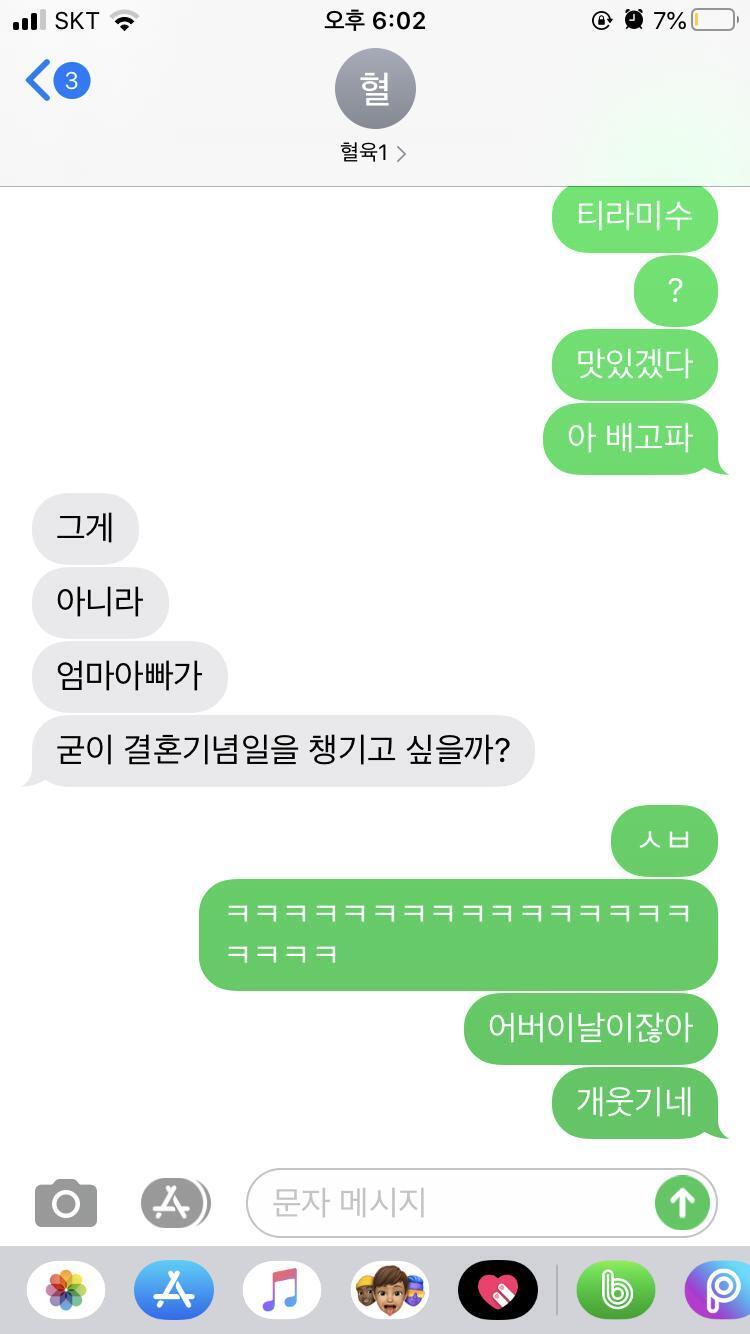
Task: Open Digital Touch heart icon in the strip
Action: point(498,1290)
